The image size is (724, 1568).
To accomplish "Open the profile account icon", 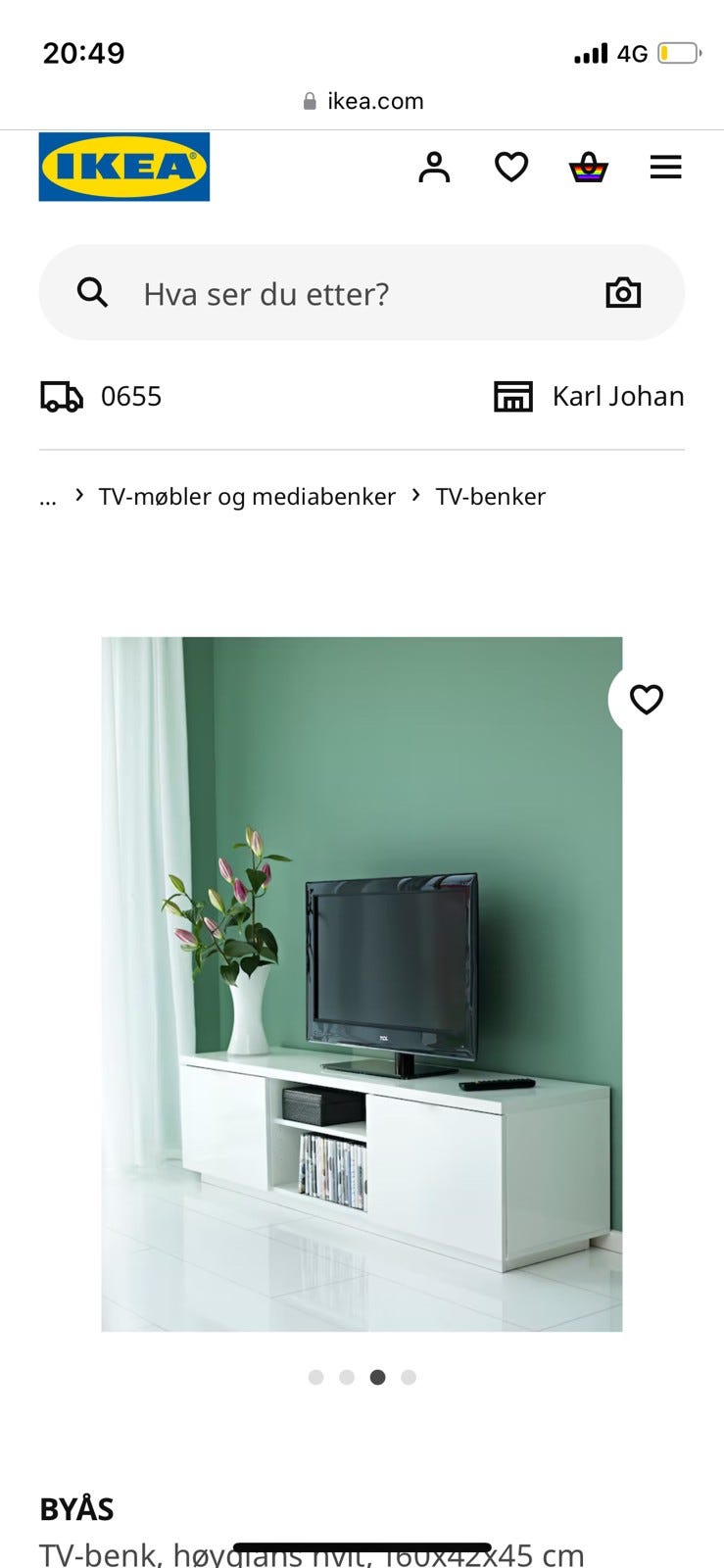I will click(x=434, y=167).
